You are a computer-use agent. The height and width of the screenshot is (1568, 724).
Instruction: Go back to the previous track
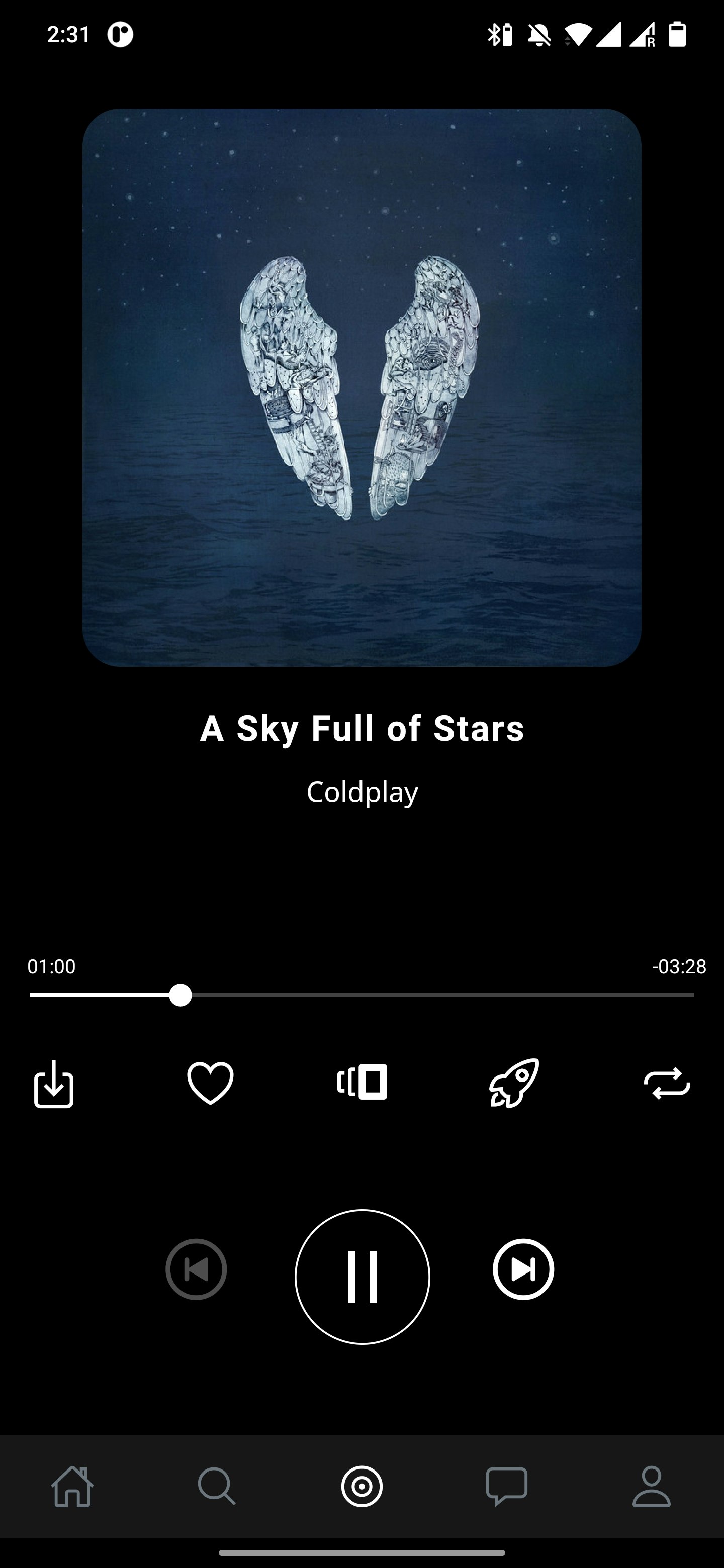click(x=196, y=1269)
